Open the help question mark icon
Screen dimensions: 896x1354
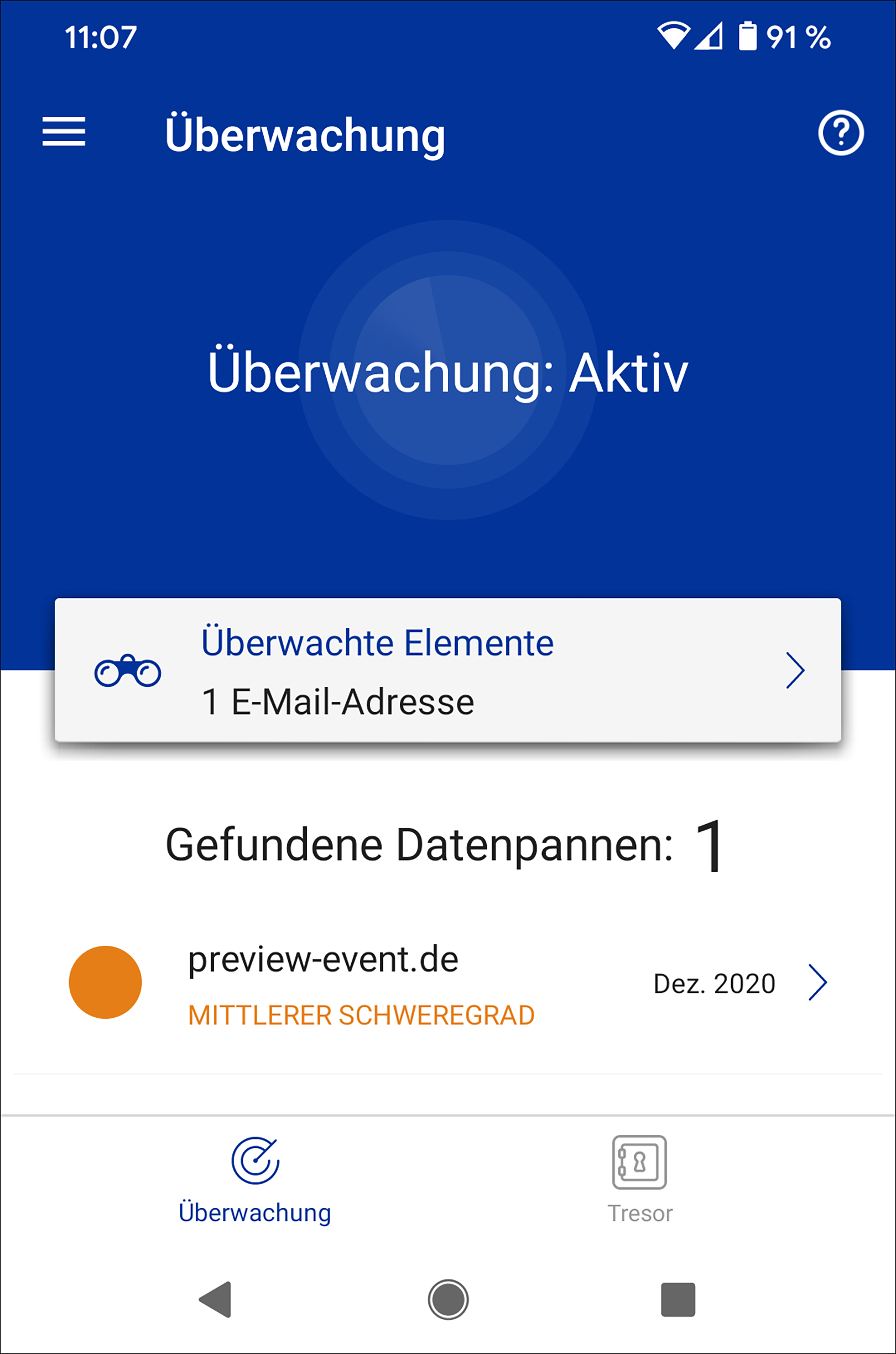(x=840, y=133)
